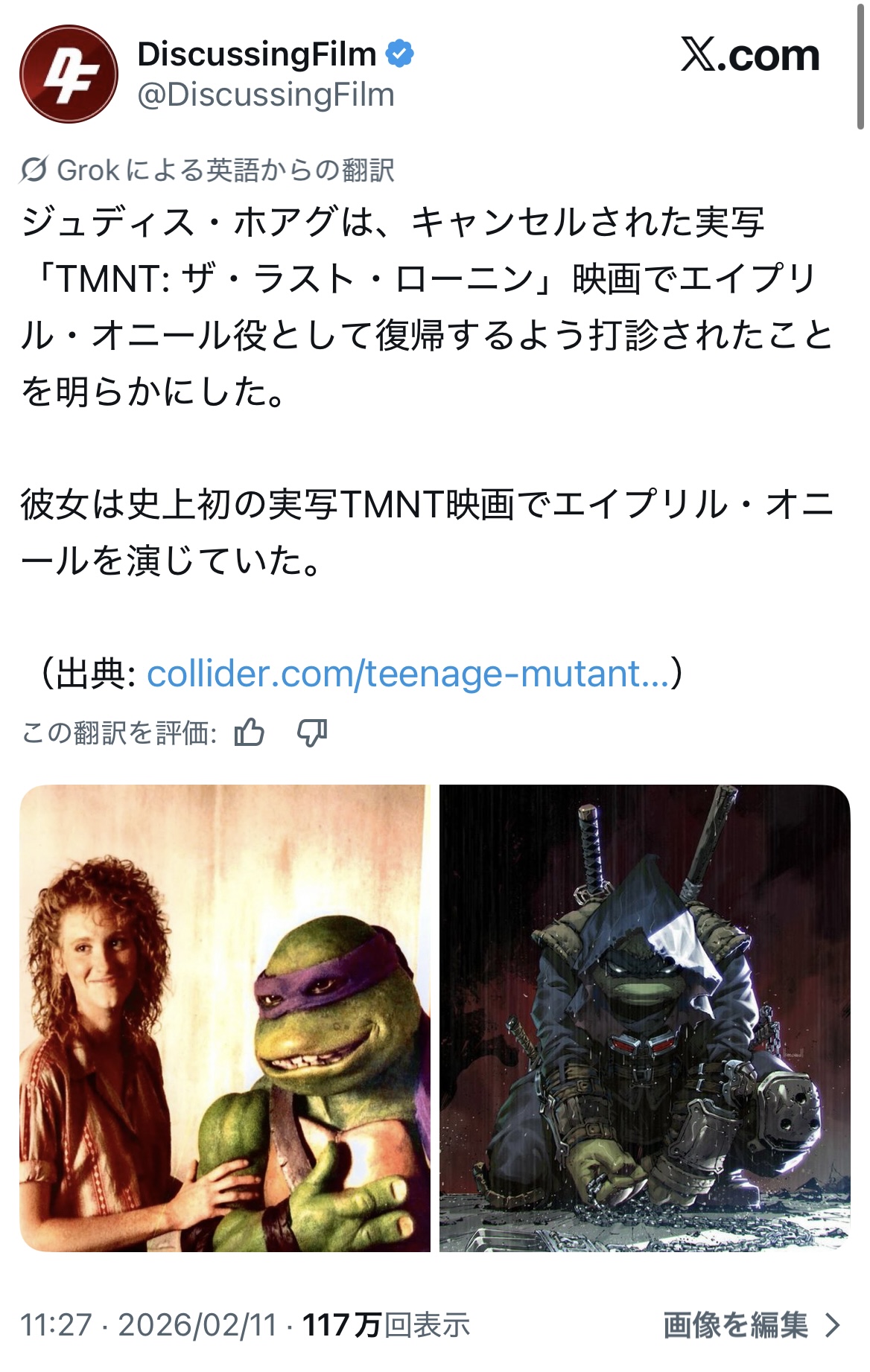Tap the 画像を編集 button
The width and height of the screenshot is (870, 1372).
(x=751, y=1324)
